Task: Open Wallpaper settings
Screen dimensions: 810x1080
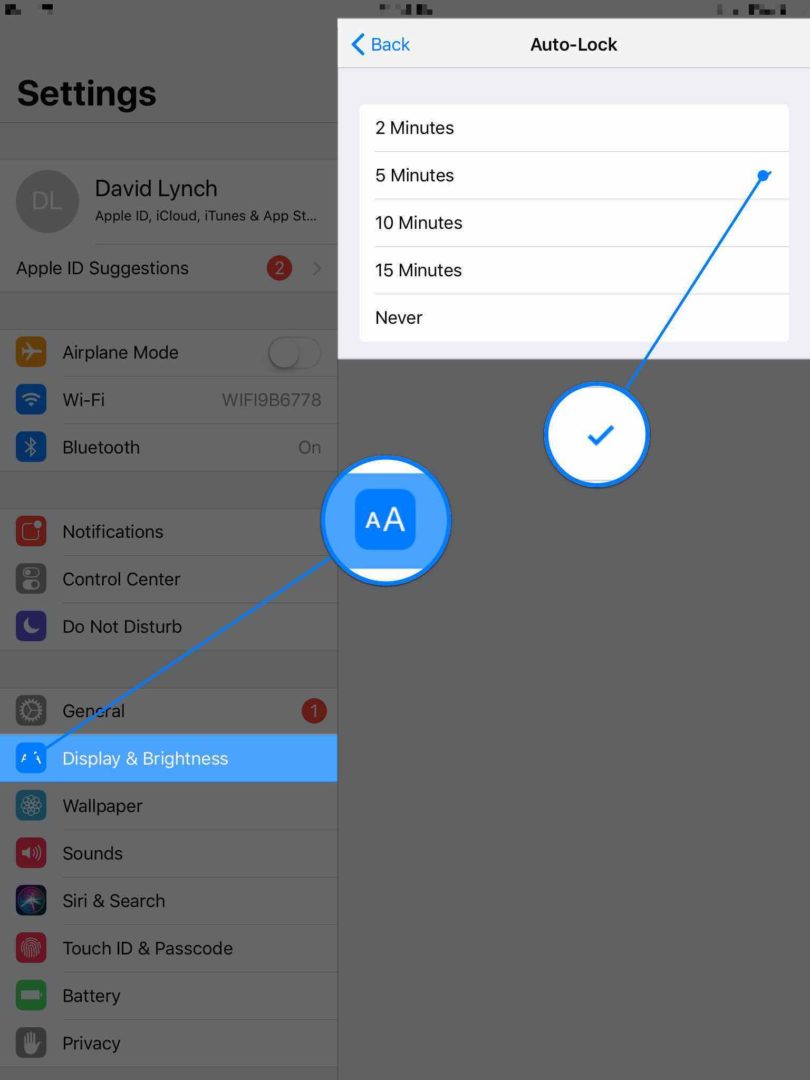Action: click(168, 806)
